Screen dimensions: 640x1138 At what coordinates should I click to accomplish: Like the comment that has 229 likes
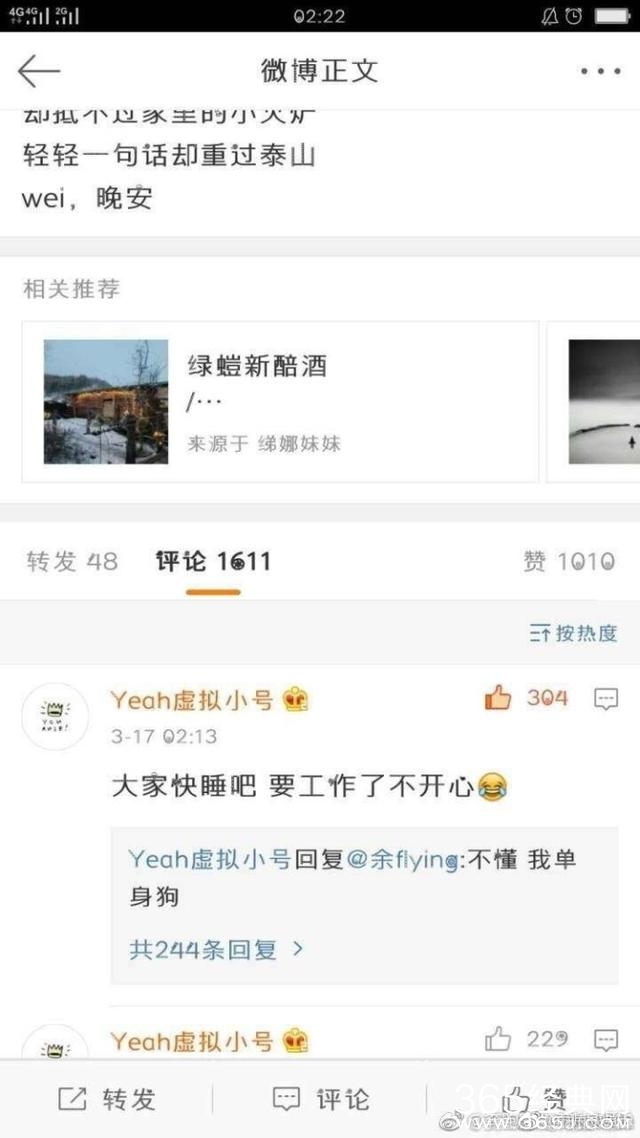498,1040
